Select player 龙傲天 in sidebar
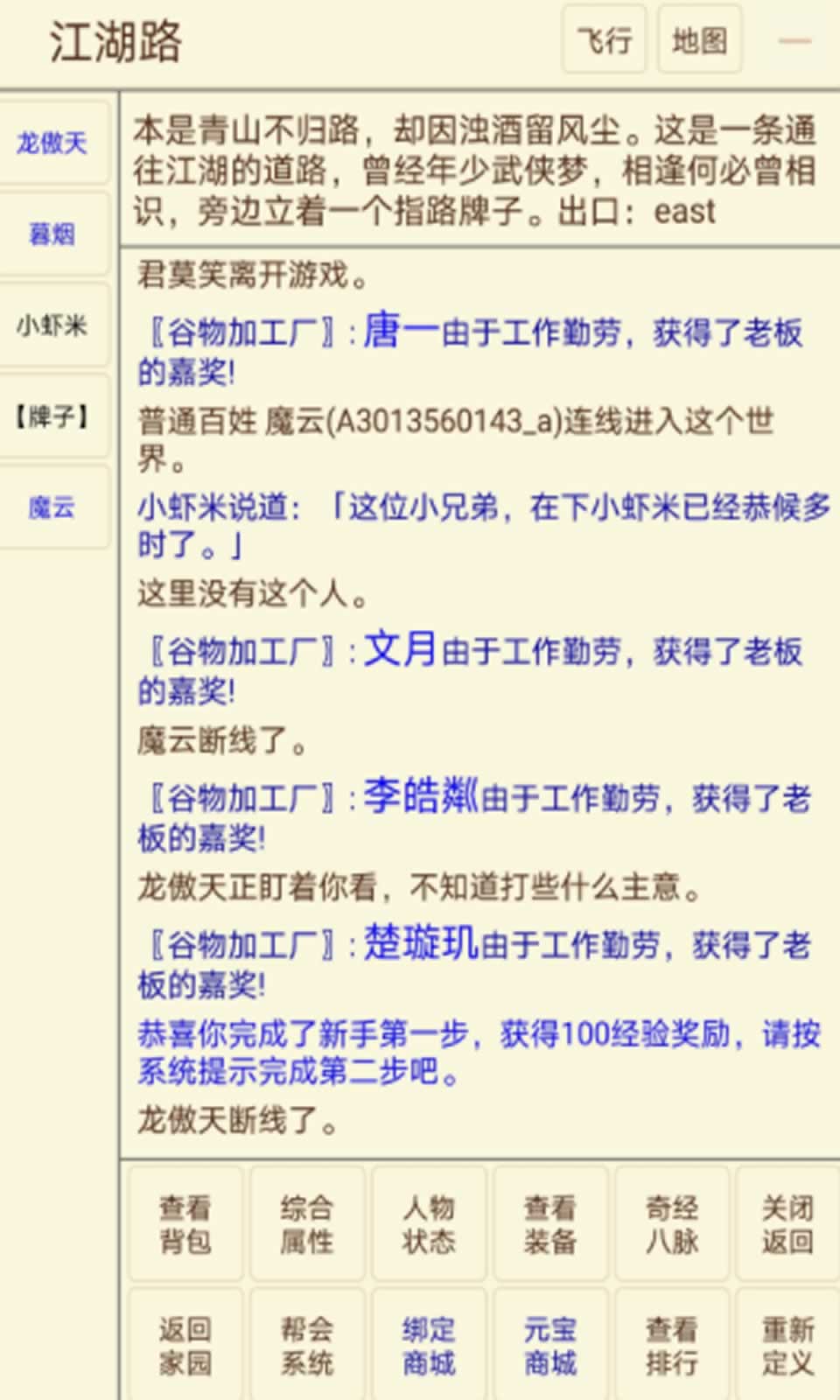Image resolution: width=840 pixels, height=1400 pixels. coord(54,144)
